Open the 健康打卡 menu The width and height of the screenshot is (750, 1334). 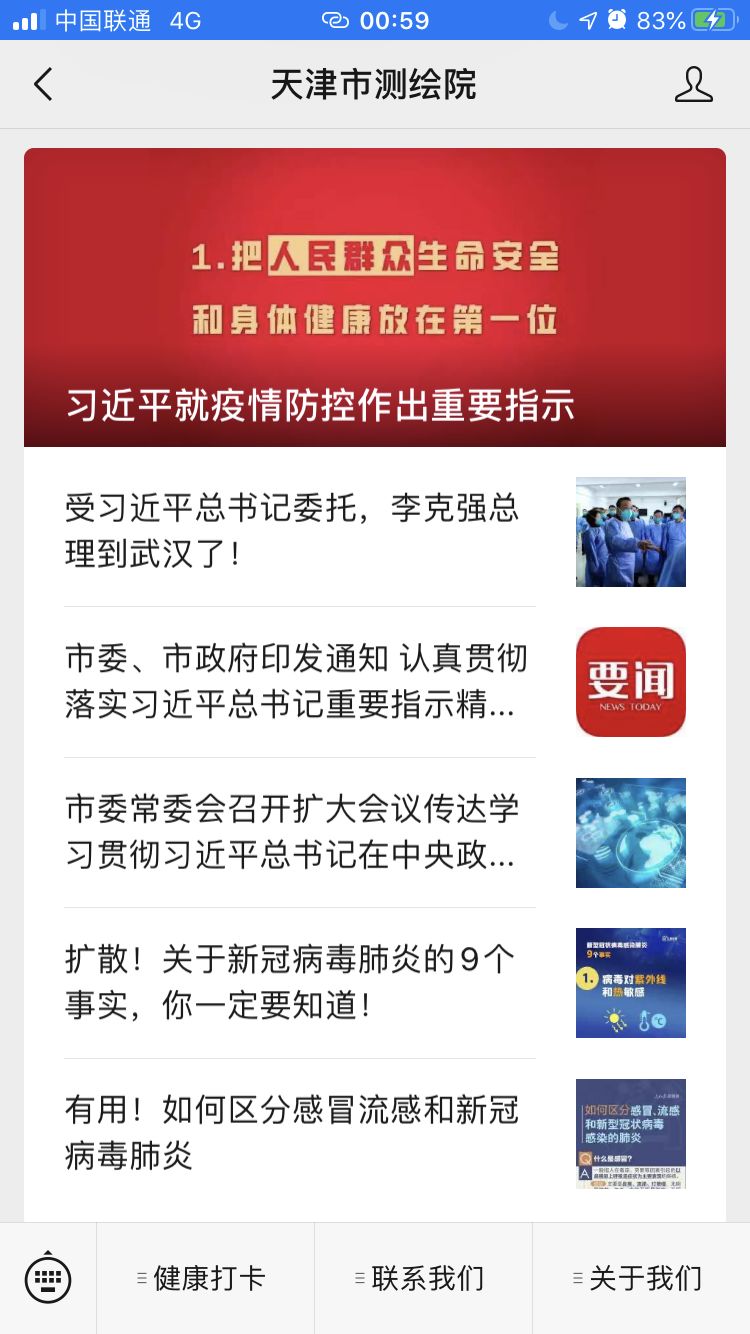(x=206, y=1278)
